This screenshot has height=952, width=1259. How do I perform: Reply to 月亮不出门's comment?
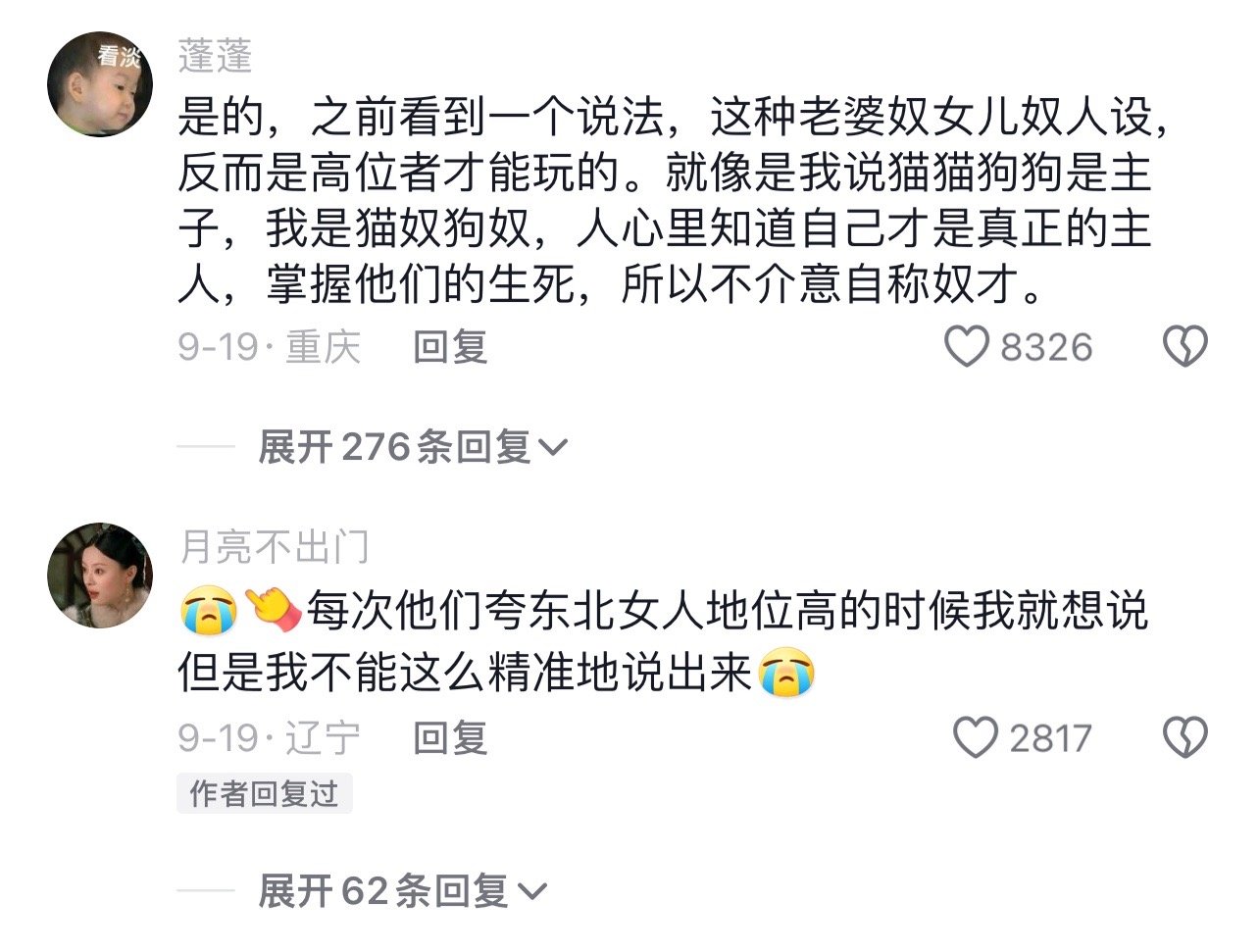pos(450,738)
